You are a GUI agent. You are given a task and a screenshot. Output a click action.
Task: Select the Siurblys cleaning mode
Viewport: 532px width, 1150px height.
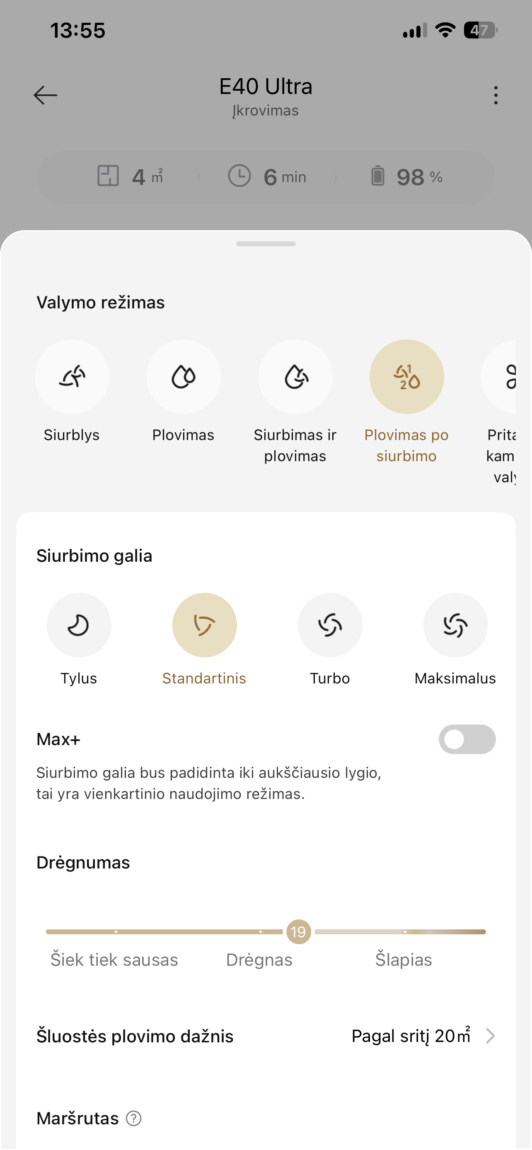pos(72,377)
